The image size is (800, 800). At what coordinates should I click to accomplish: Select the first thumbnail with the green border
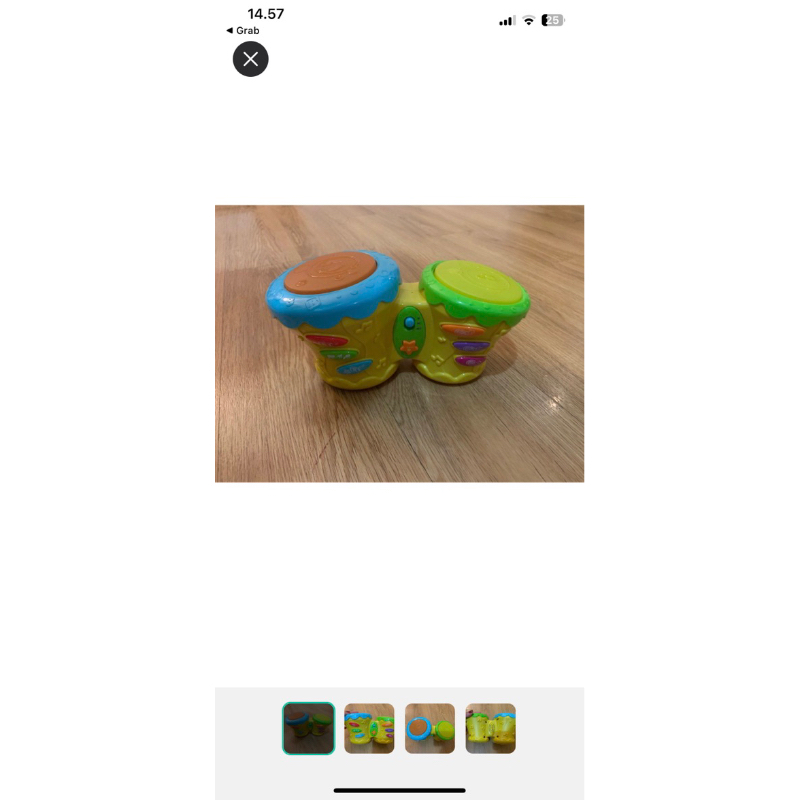tap(309, 728)
